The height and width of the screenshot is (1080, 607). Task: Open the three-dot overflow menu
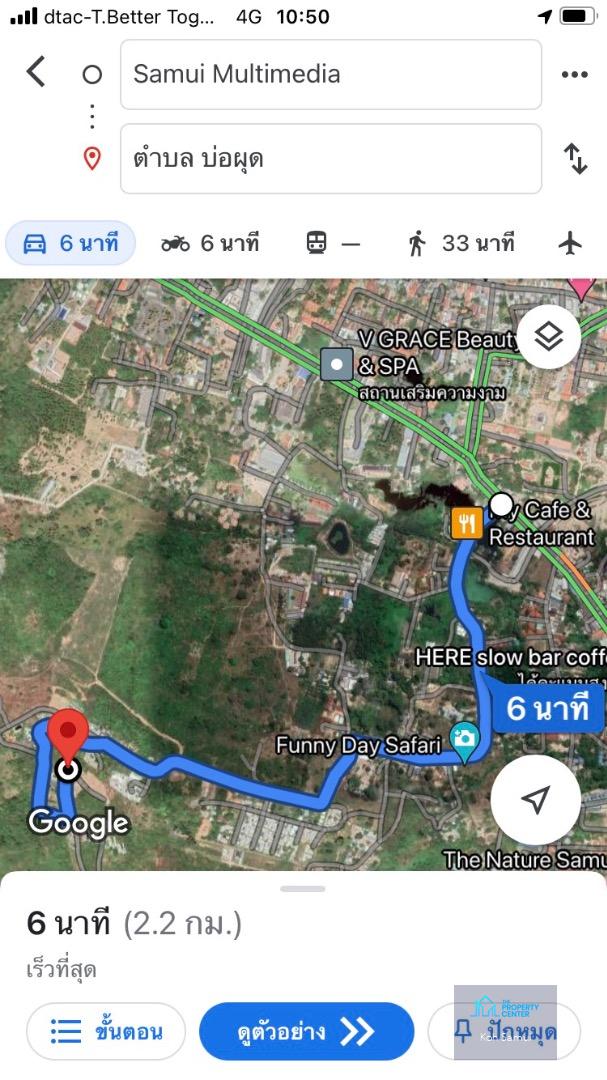(x=575, y=74)
